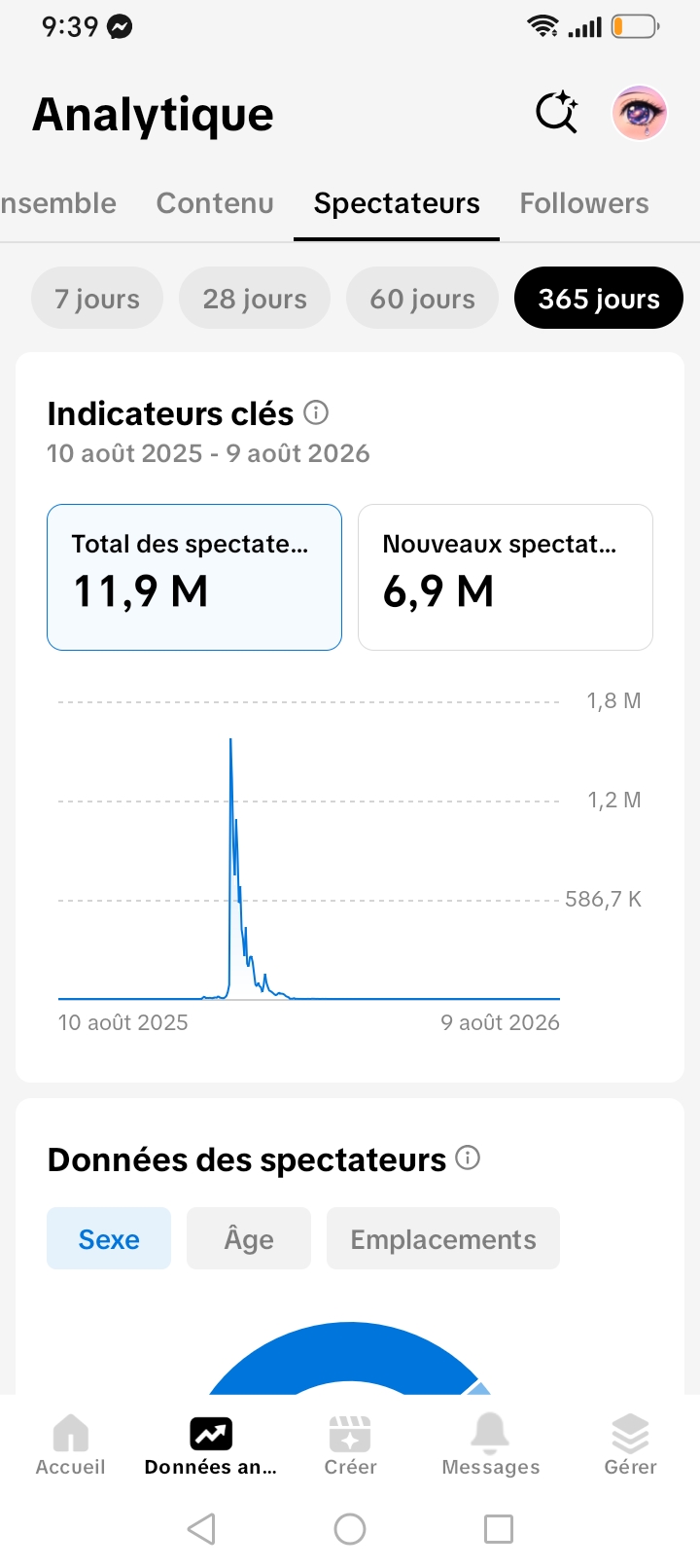This screenshot has width=700, height=1568.
Task: Choose the Sexe breakdown
Action: (109, 1238)
